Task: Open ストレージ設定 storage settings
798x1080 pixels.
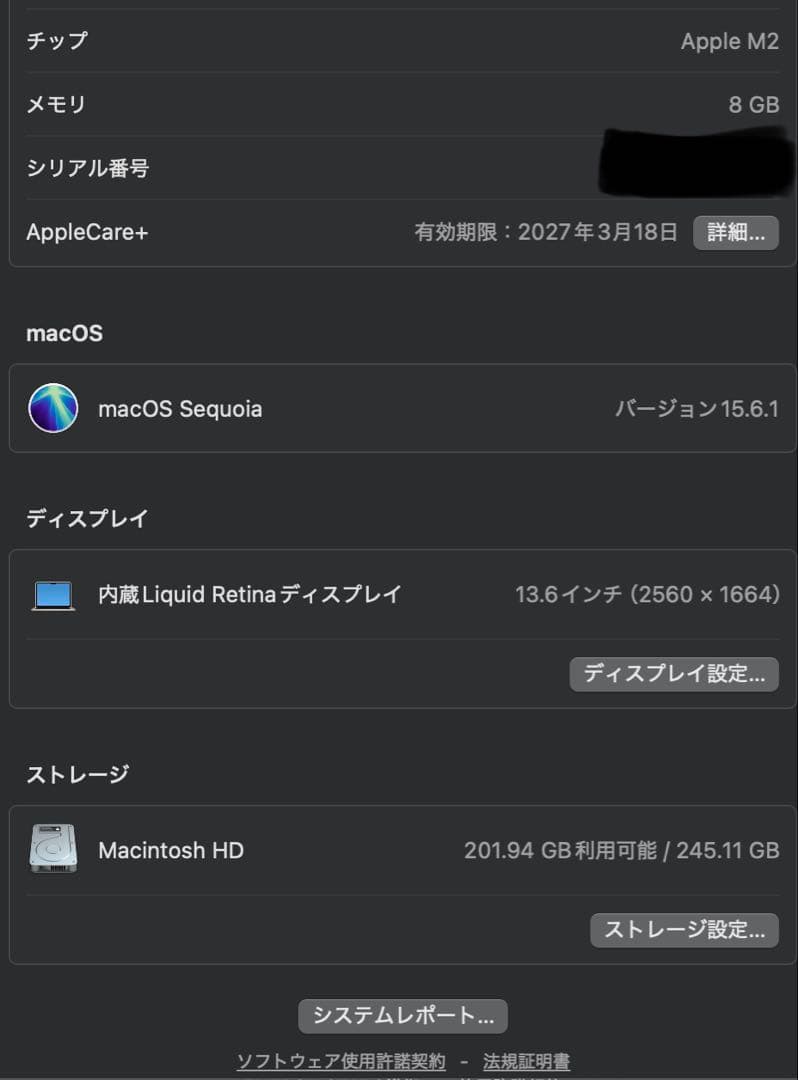Action: point(684,930)
